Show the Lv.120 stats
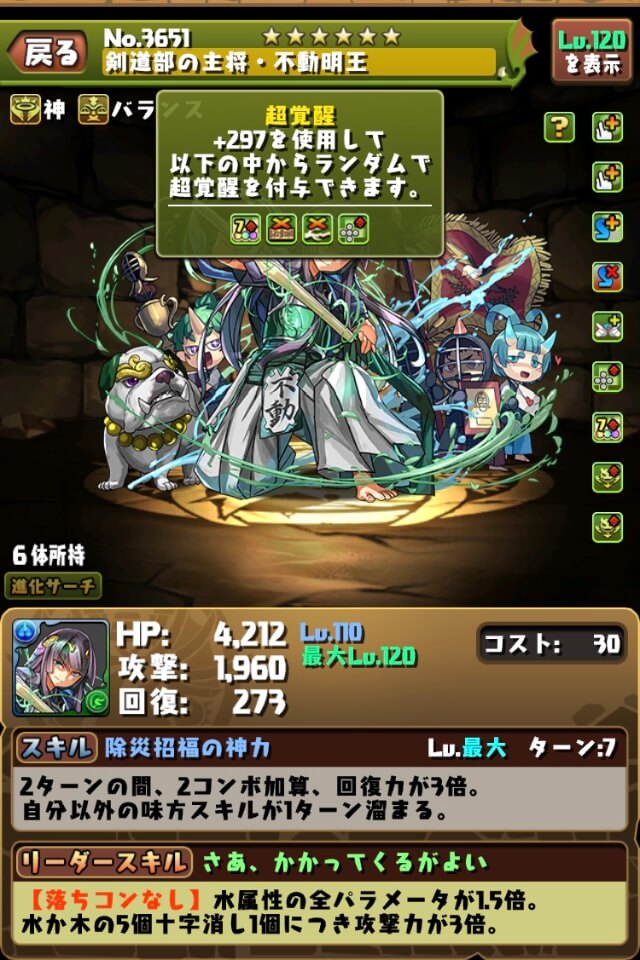 point(591,50)
